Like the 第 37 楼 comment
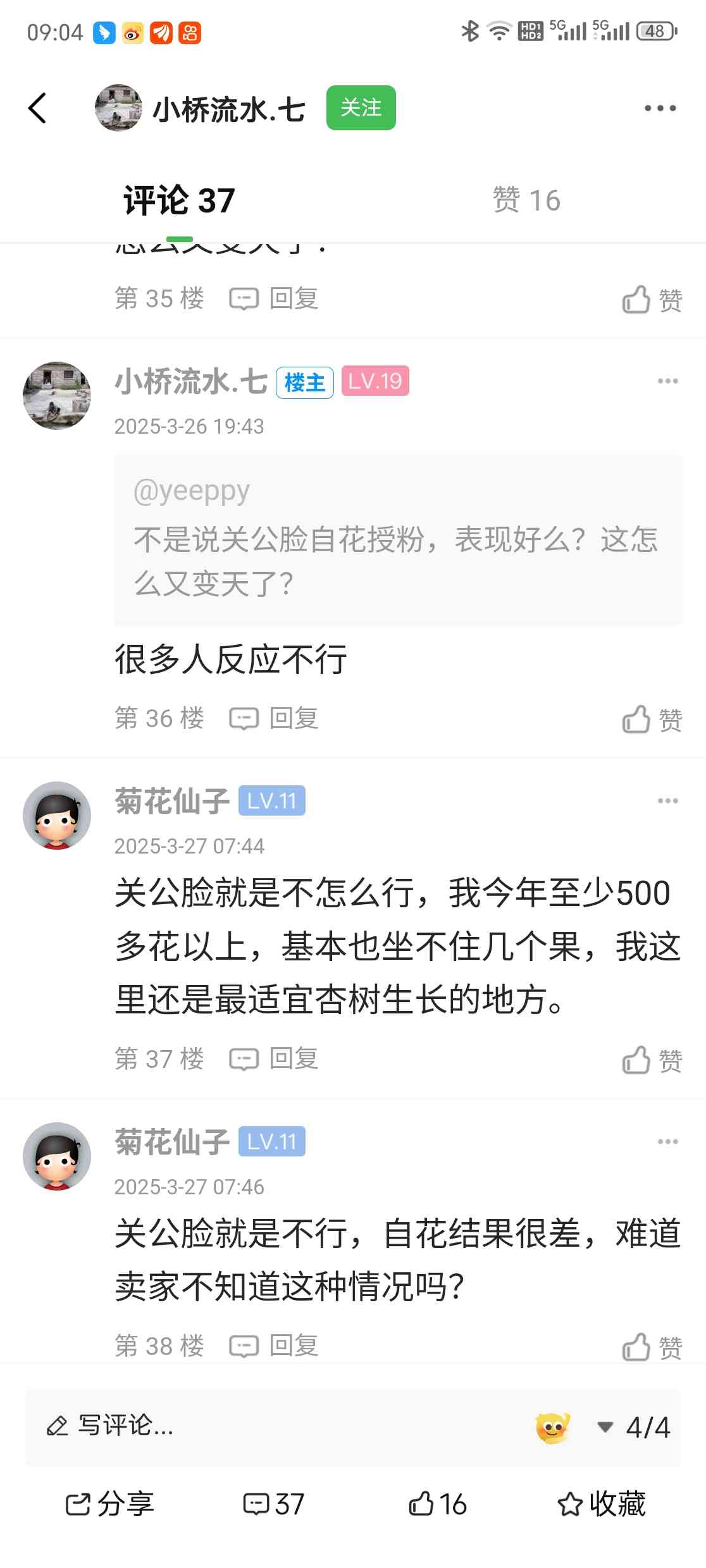 click(x=652, y=1060)
